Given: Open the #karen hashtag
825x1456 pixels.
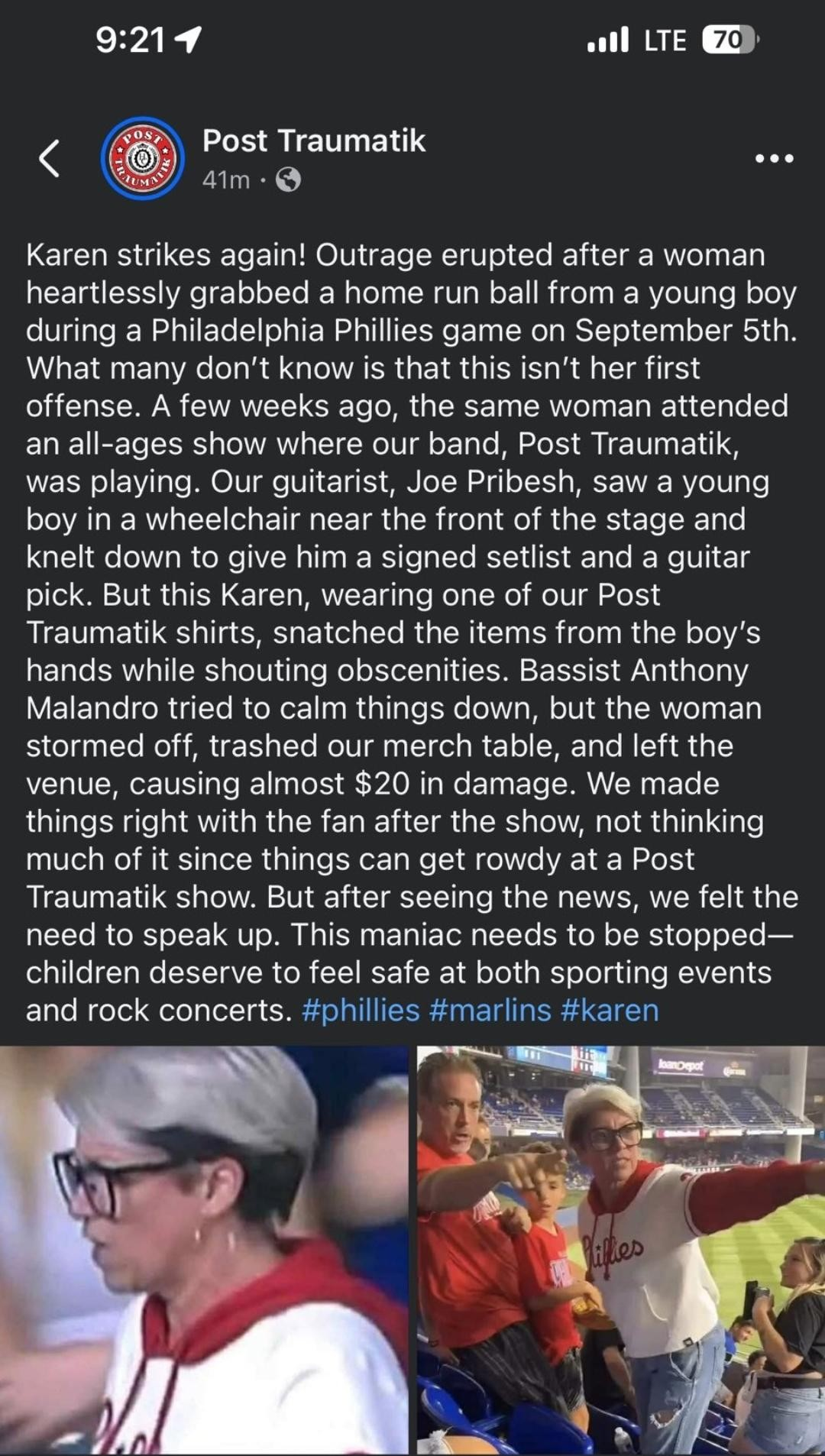Looking at the screenshot, I should click(609, 1010).
